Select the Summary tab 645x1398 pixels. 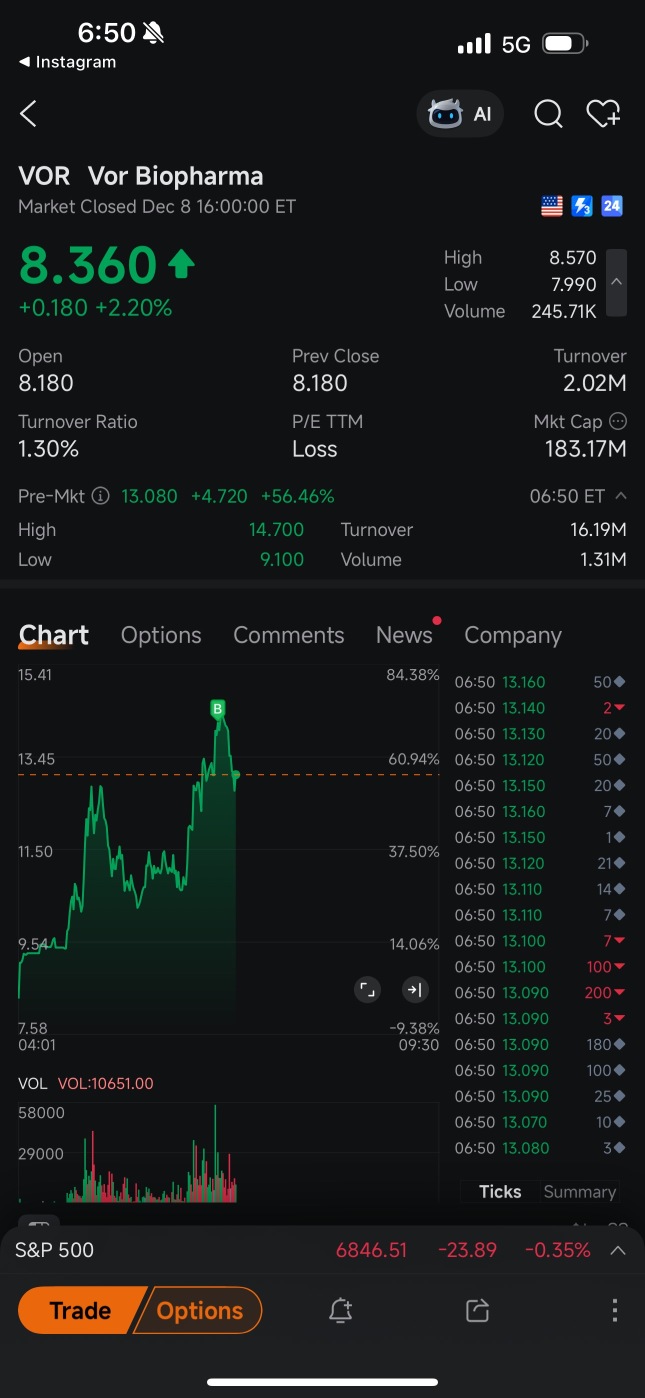579,1191
